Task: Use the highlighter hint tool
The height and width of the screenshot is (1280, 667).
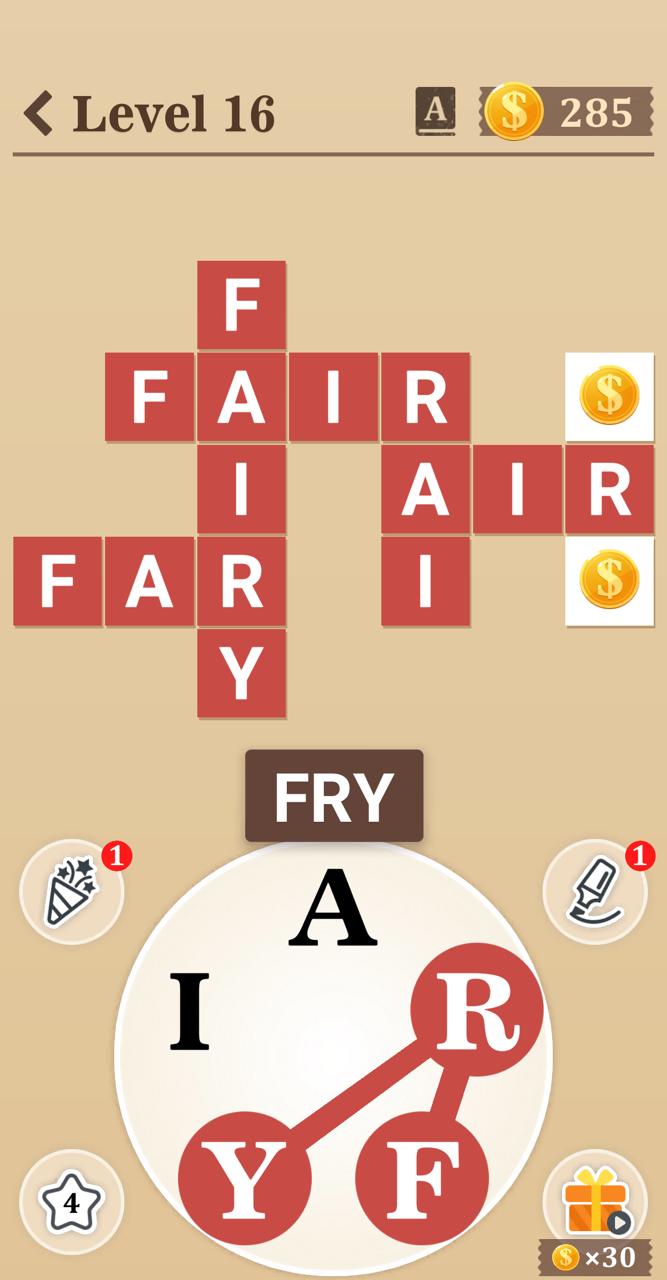Action: point(595,892)
